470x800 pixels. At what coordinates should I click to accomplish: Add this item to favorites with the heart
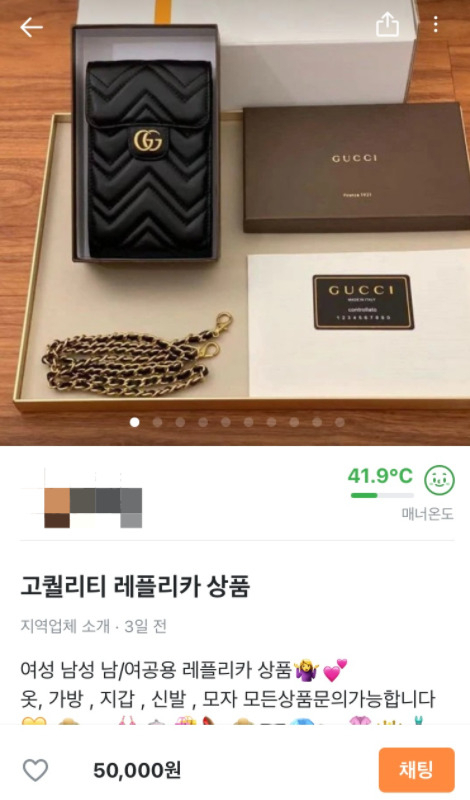pyautogui.click(x=36, y=770)
